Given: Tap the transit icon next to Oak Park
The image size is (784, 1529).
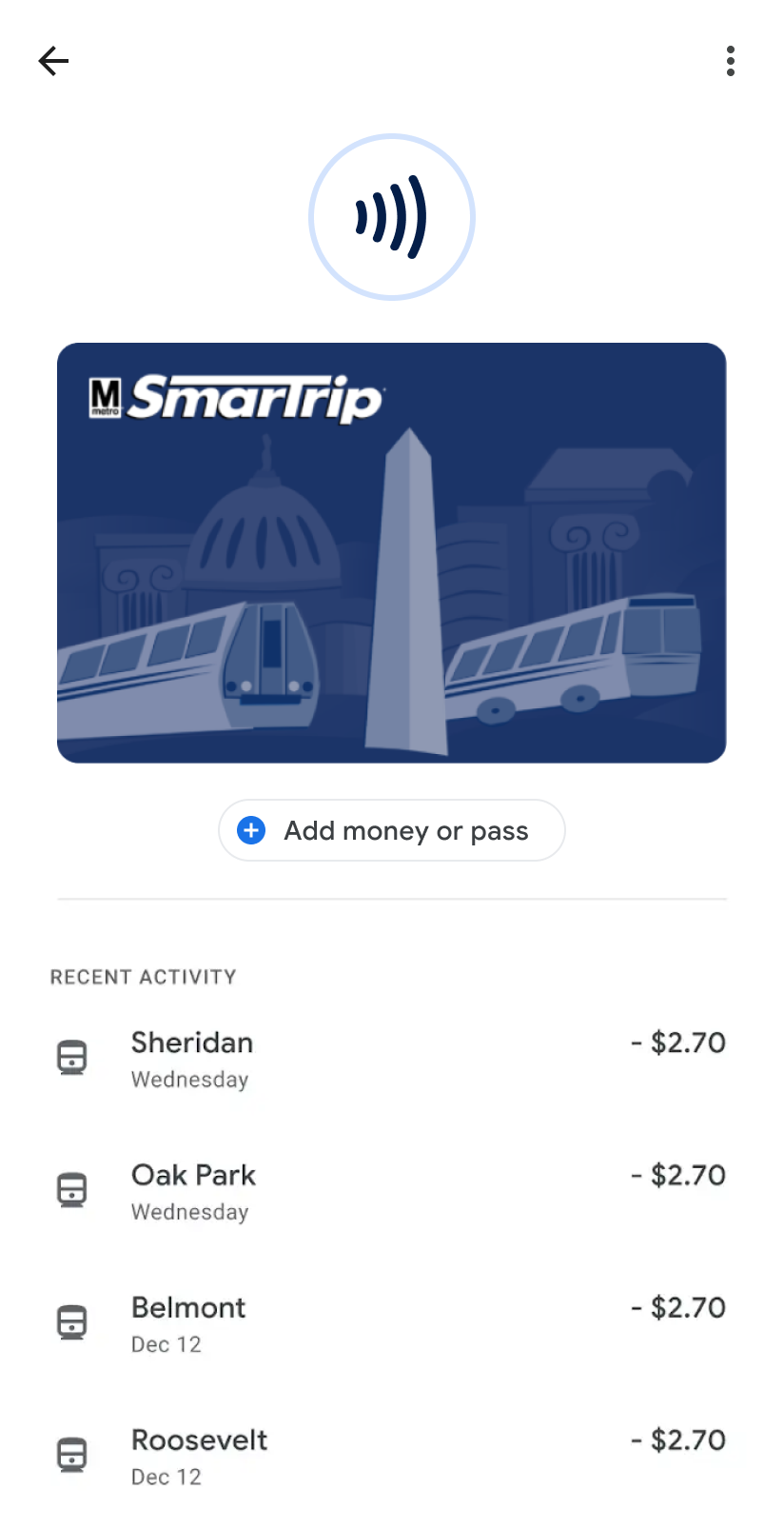Looking at the screenshot, I should click(x=72, y=1190).
